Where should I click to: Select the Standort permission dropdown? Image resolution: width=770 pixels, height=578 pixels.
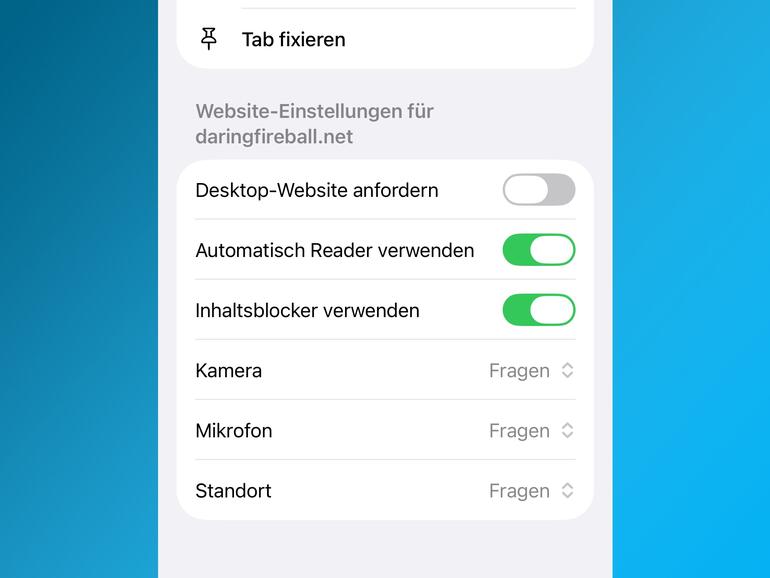(x=531, y=491)
